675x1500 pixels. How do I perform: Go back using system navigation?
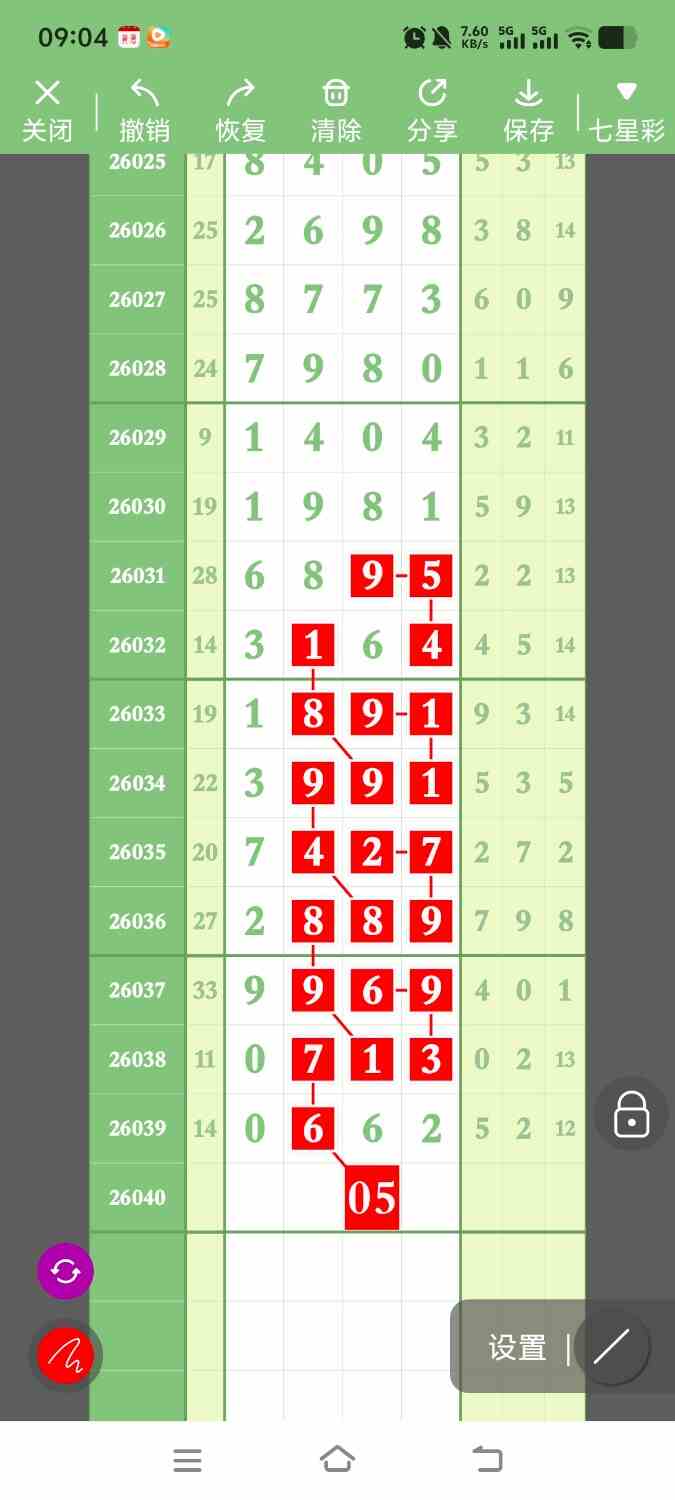click(x=487, y=1459)
